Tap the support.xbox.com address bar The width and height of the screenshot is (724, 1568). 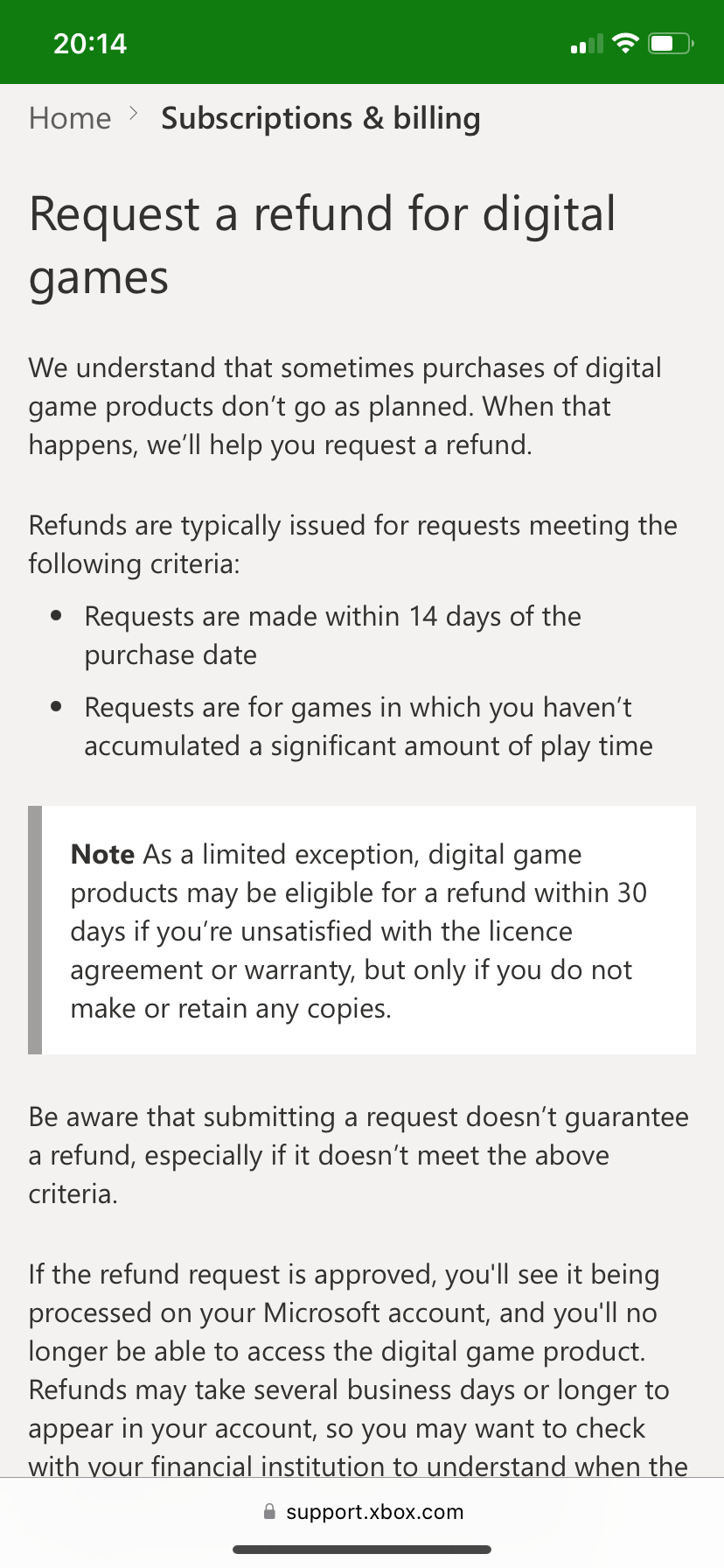(362, 1512)
